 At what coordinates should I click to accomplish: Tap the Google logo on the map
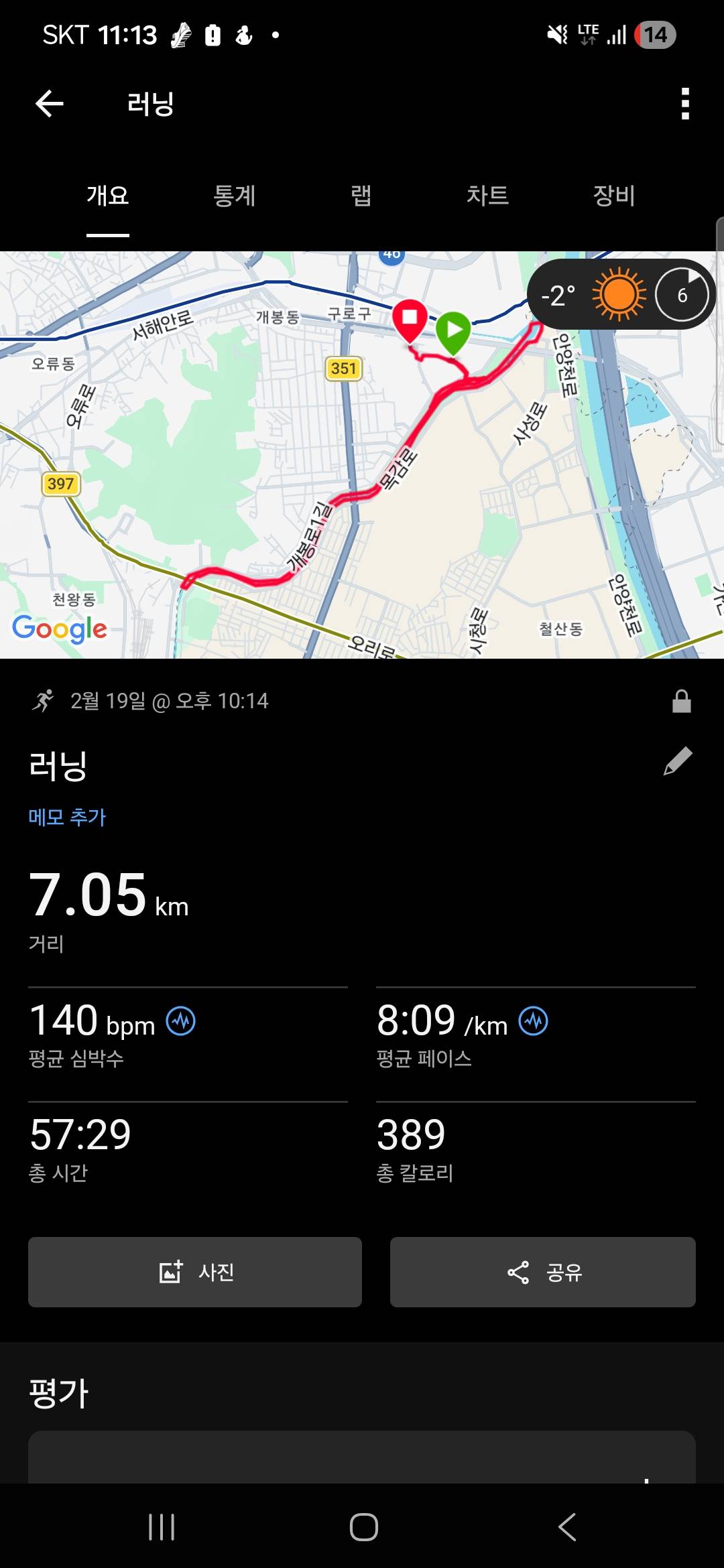click(60, 629)
